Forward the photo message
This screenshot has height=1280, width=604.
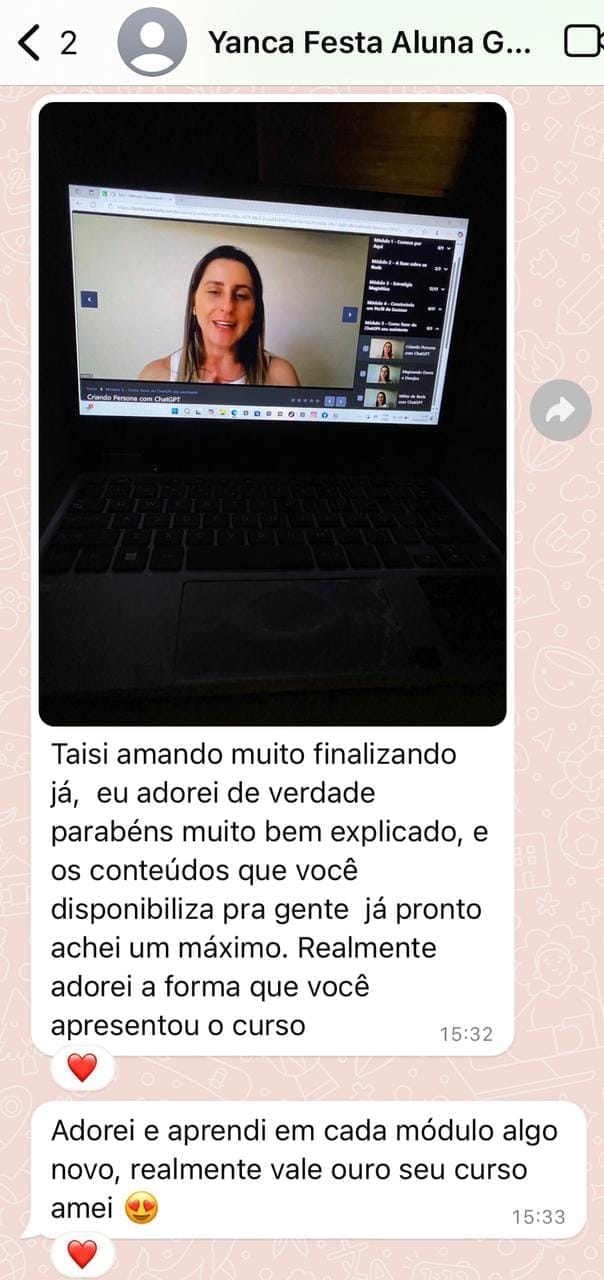pyautogui.click(x=560, y=410)
